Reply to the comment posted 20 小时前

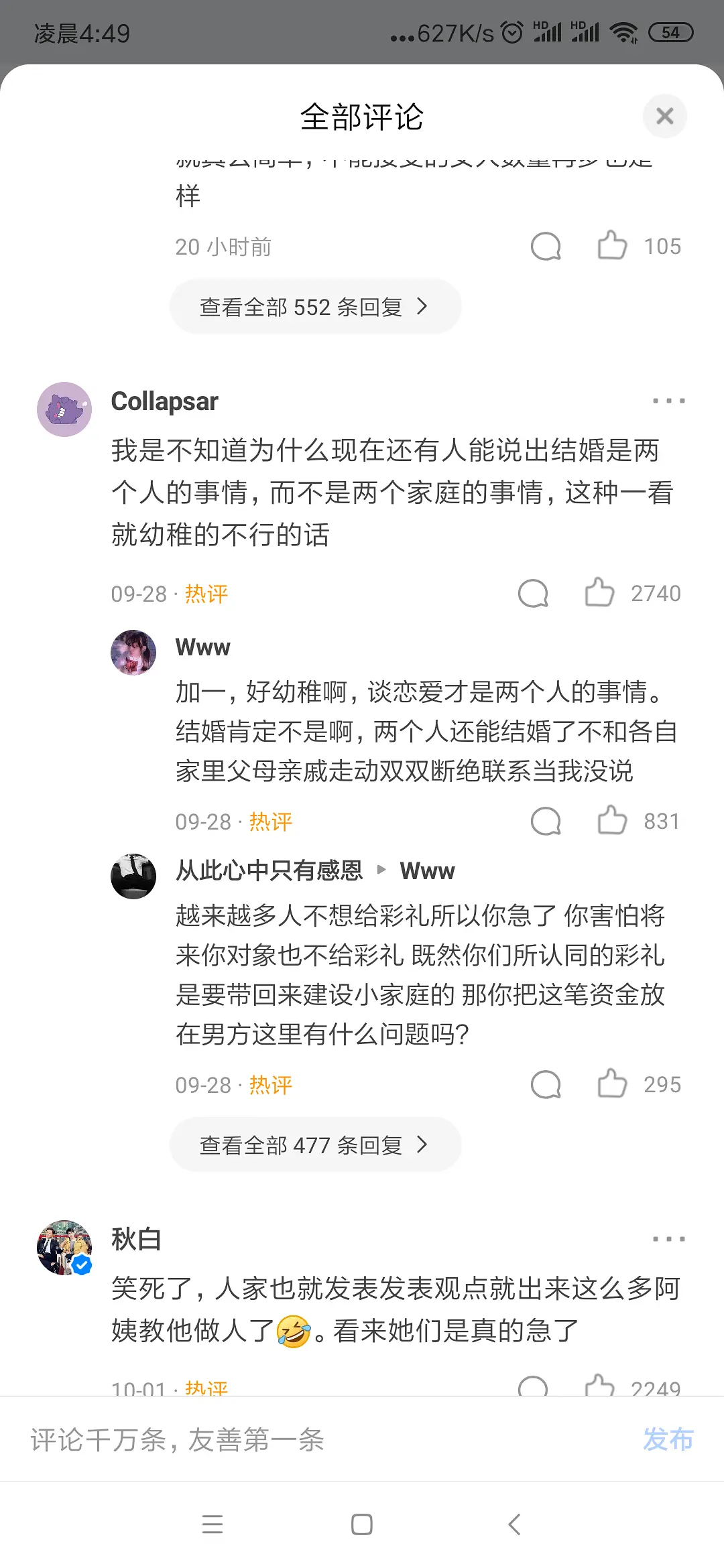(x=546, y=246)
